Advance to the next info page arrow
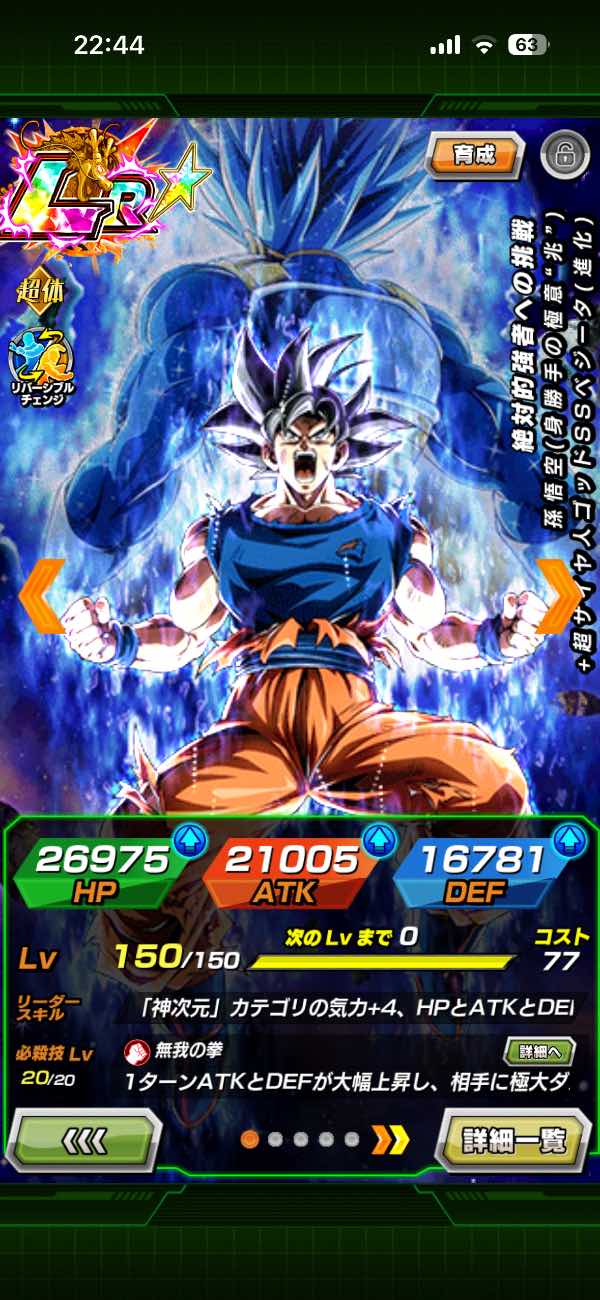This screenshot has height=1300, width=600. (x=391, y=1139)
